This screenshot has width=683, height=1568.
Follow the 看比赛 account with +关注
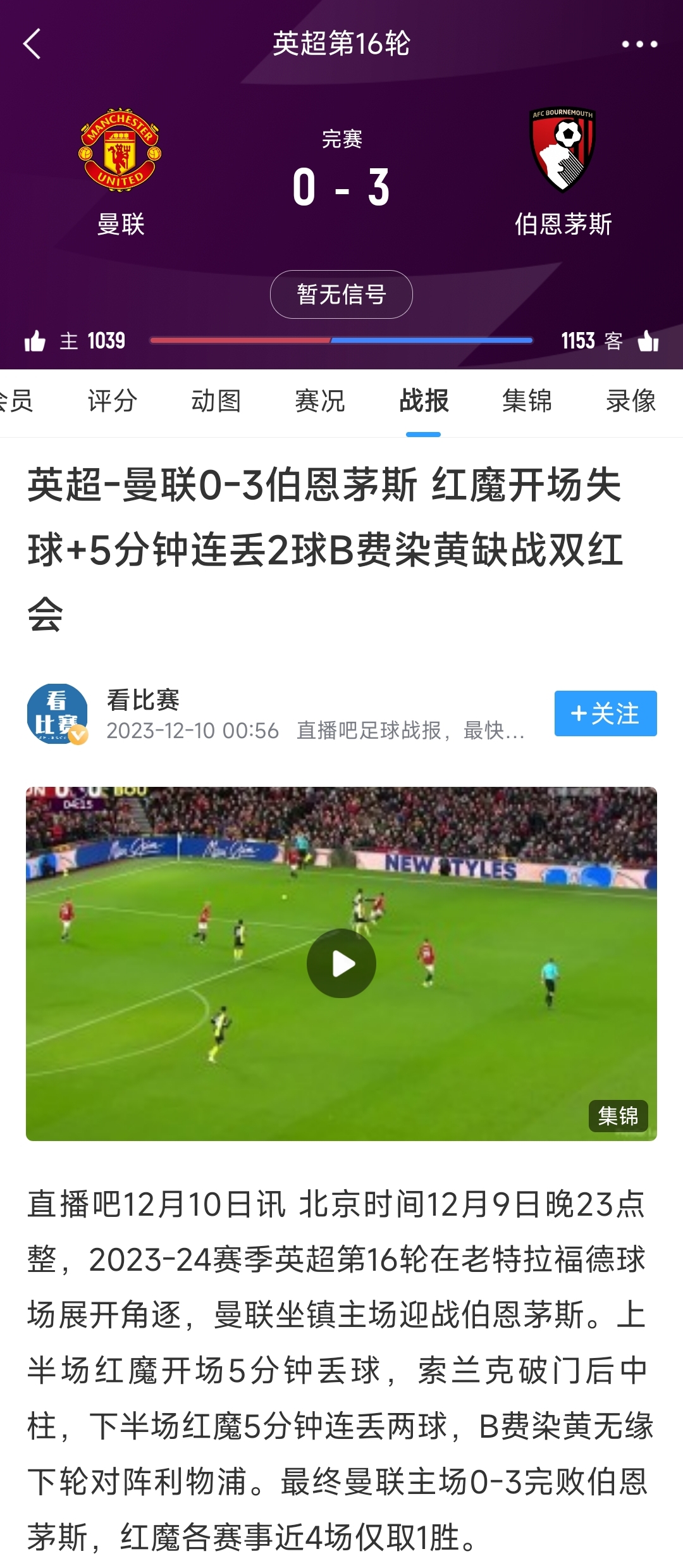pos(605,713)
